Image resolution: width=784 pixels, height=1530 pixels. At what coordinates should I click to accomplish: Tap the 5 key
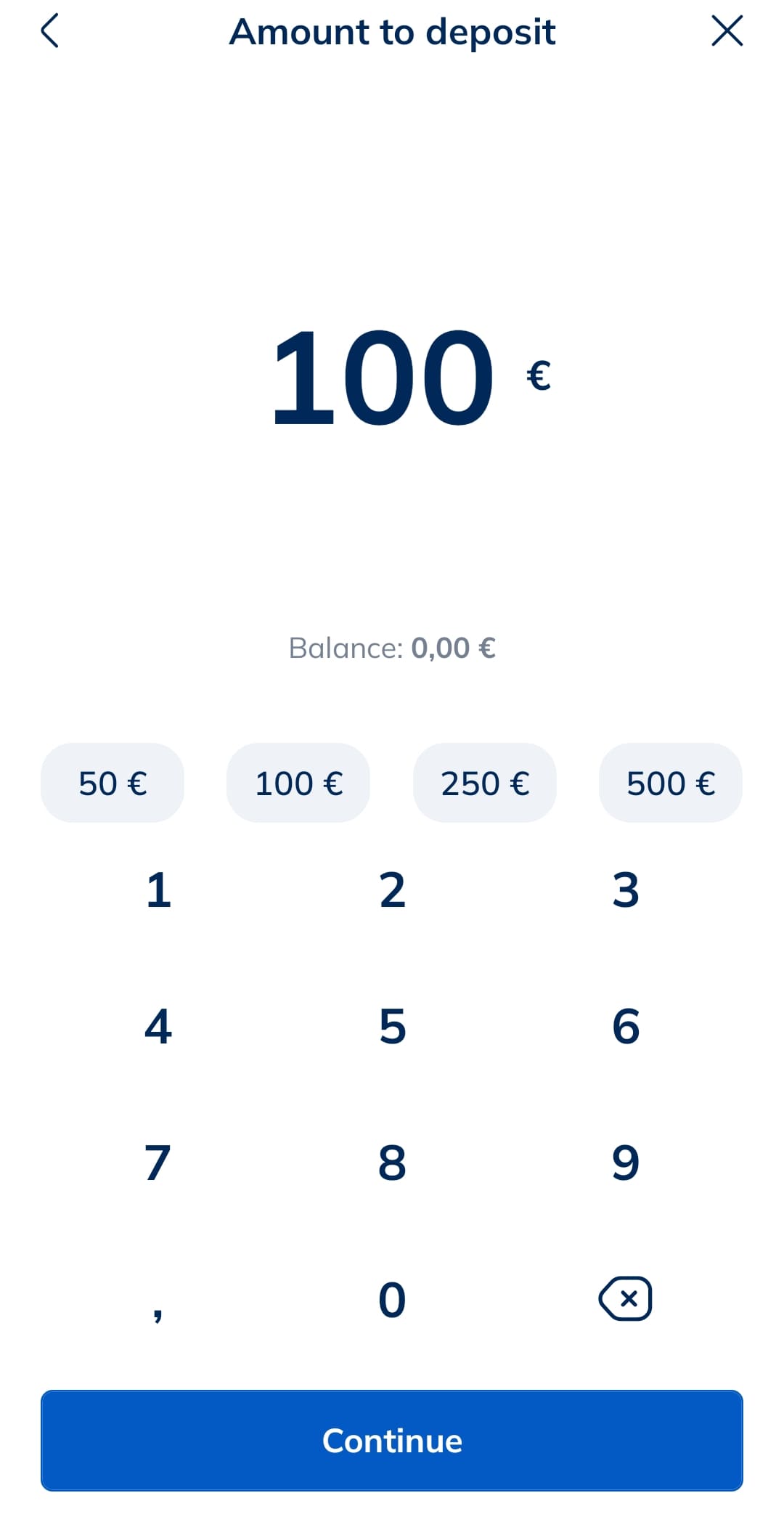tap(392, 1026)
